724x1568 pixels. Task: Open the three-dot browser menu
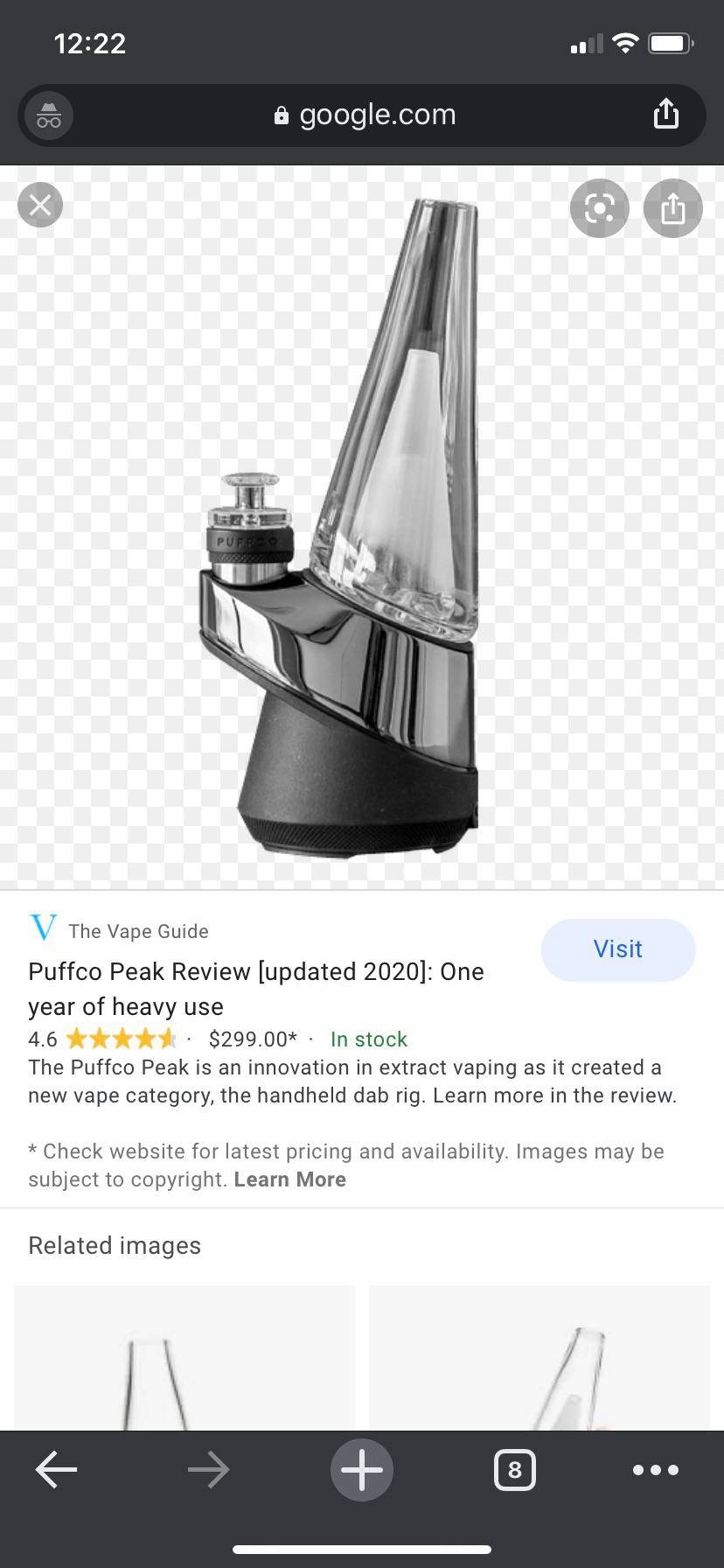coord(657,1470)
